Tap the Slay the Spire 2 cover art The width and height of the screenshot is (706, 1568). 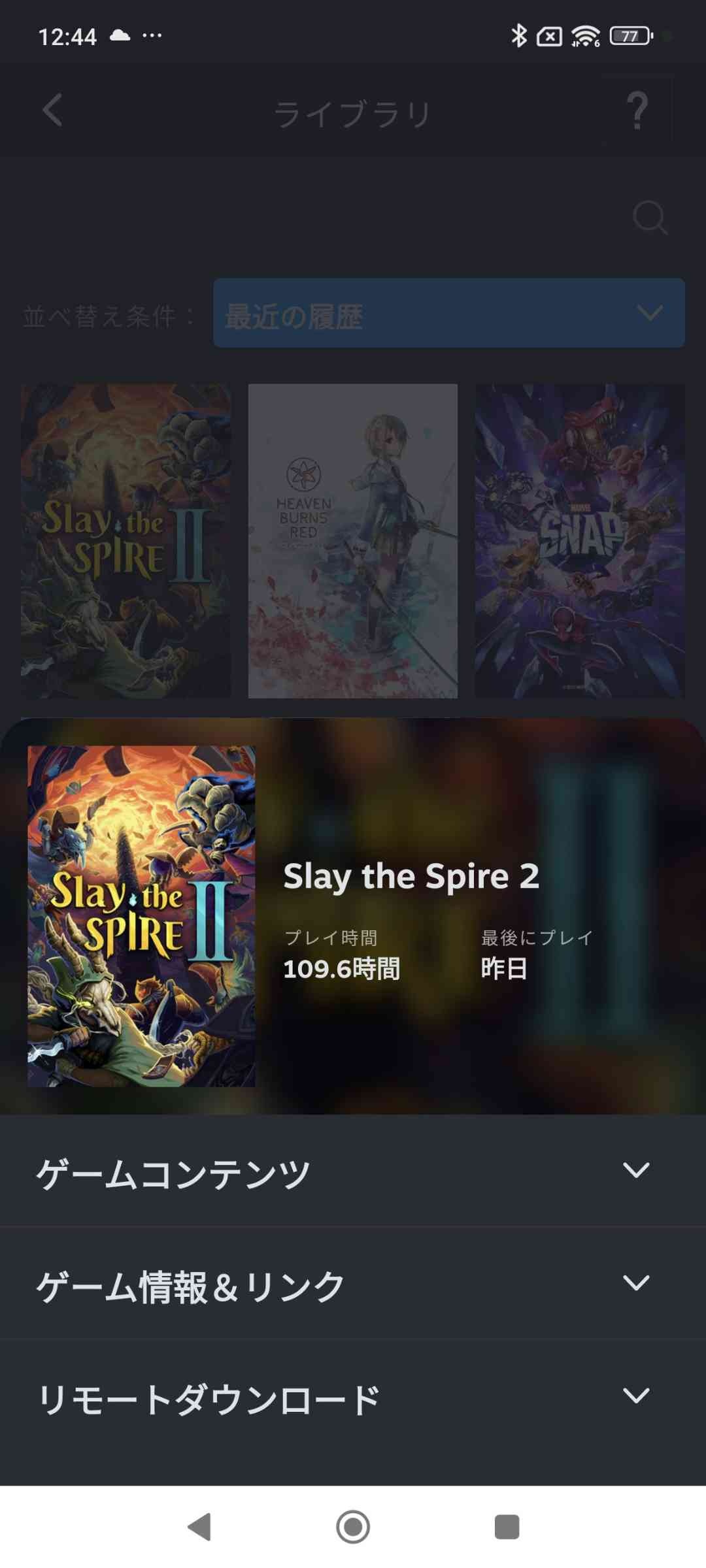141,916
